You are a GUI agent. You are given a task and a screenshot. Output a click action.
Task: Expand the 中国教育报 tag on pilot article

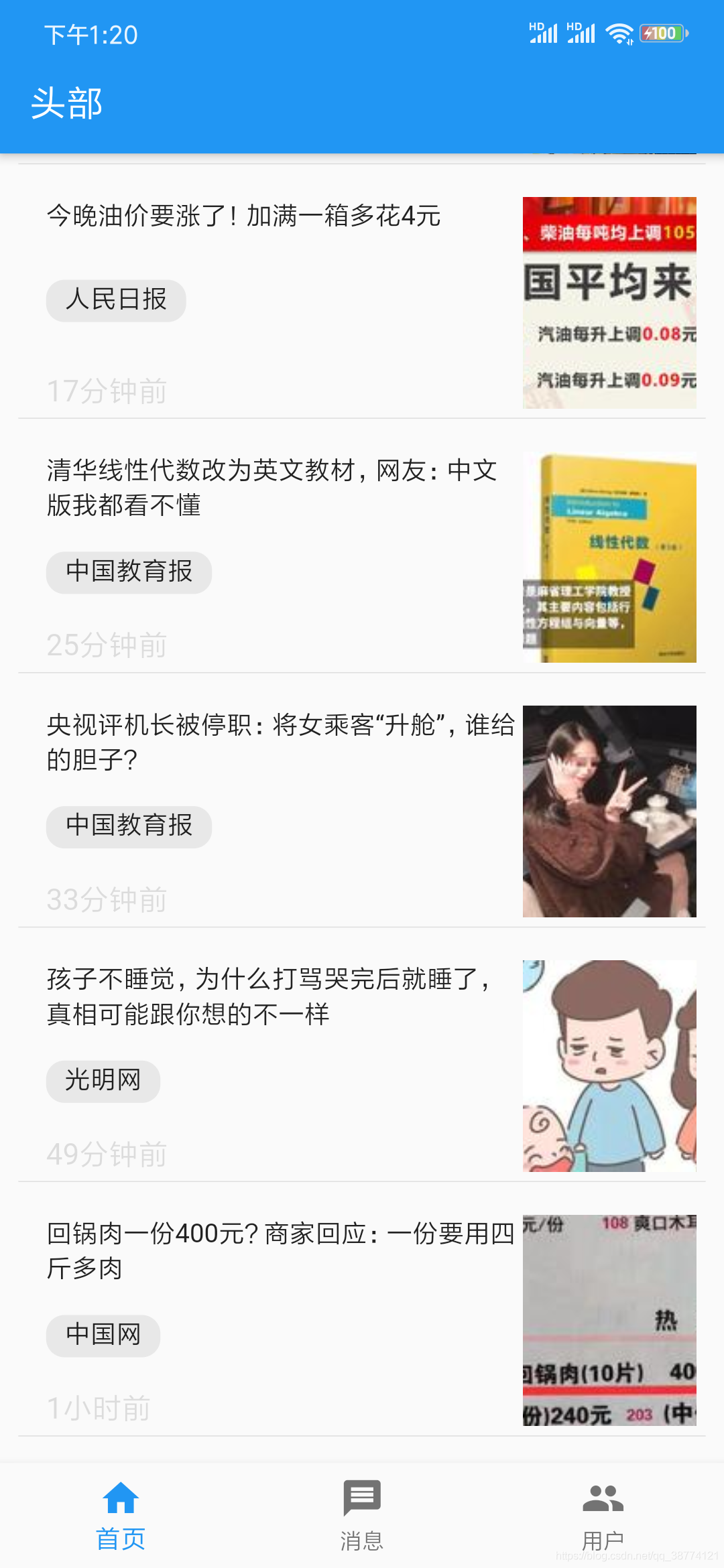pos(129,827)
